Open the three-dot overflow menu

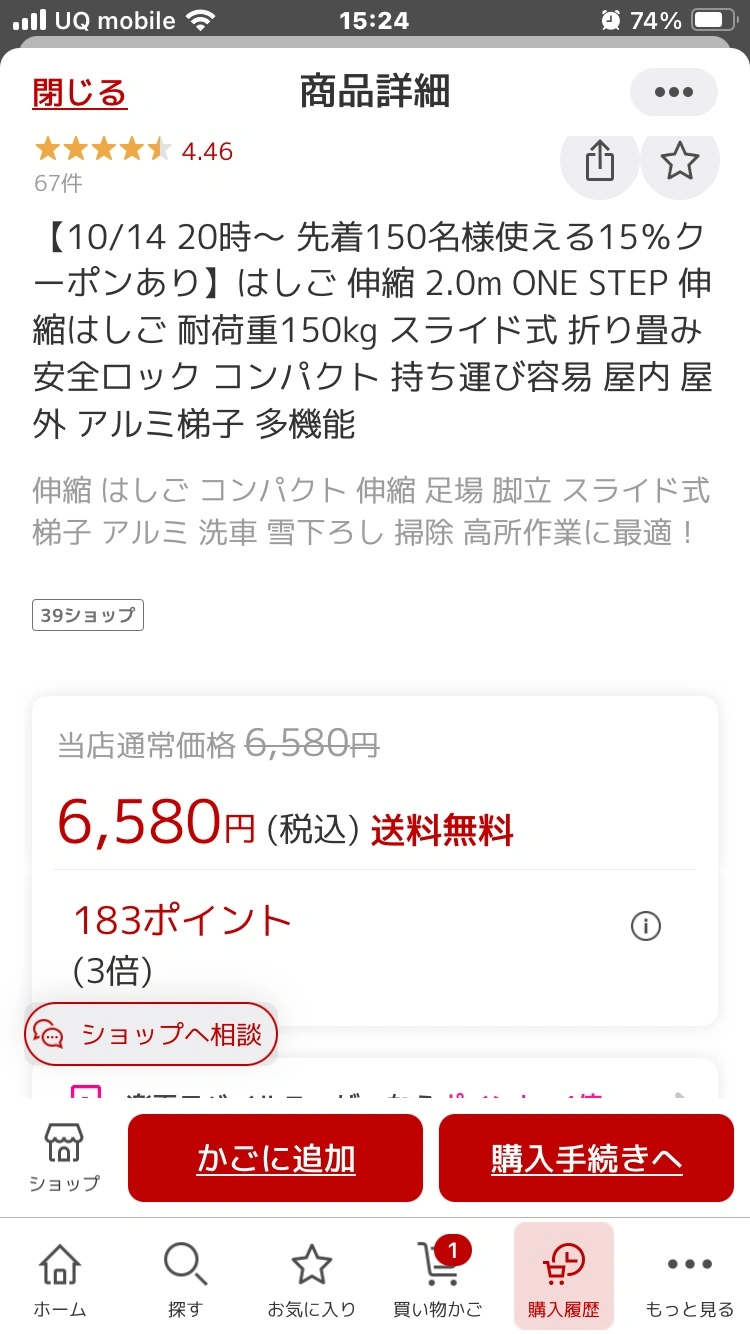click(673, 92)
